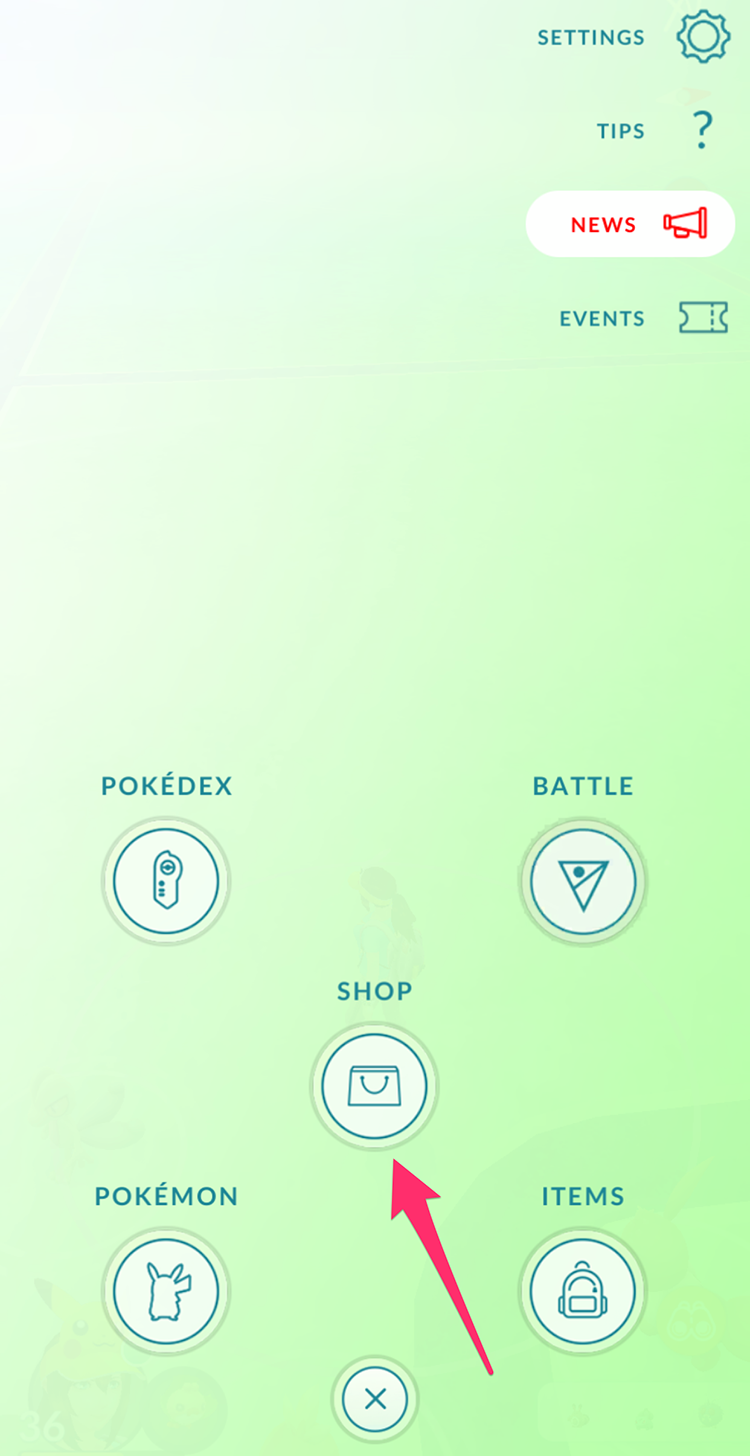The image size is (750, 1456).
Task: View your Pokémon collection
Action: [166, 1291]
